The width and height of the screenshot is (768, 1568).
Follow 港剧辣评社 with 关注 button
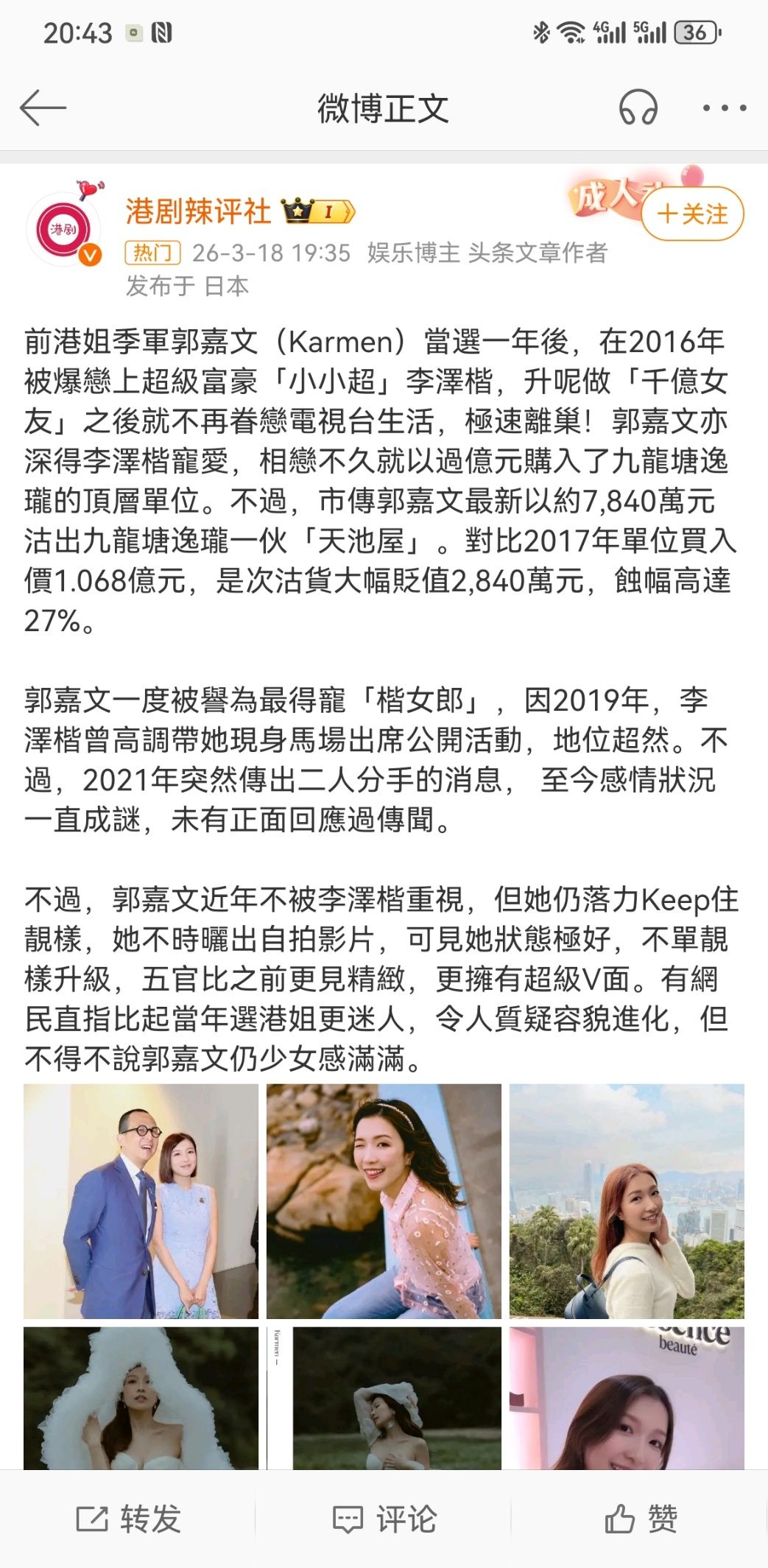click(692, 214)
